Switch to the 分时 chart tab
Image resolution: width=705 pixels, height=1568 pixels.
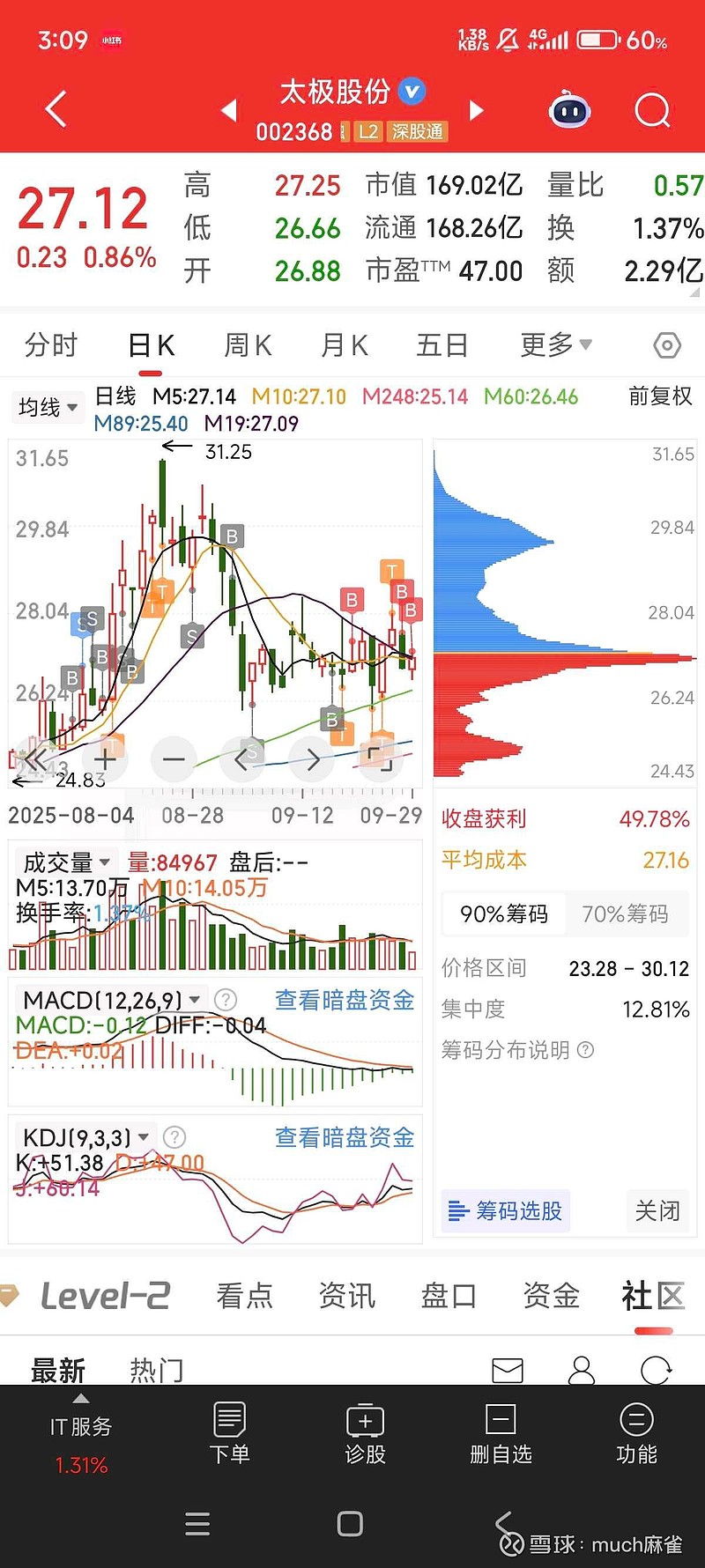[51, 345]
